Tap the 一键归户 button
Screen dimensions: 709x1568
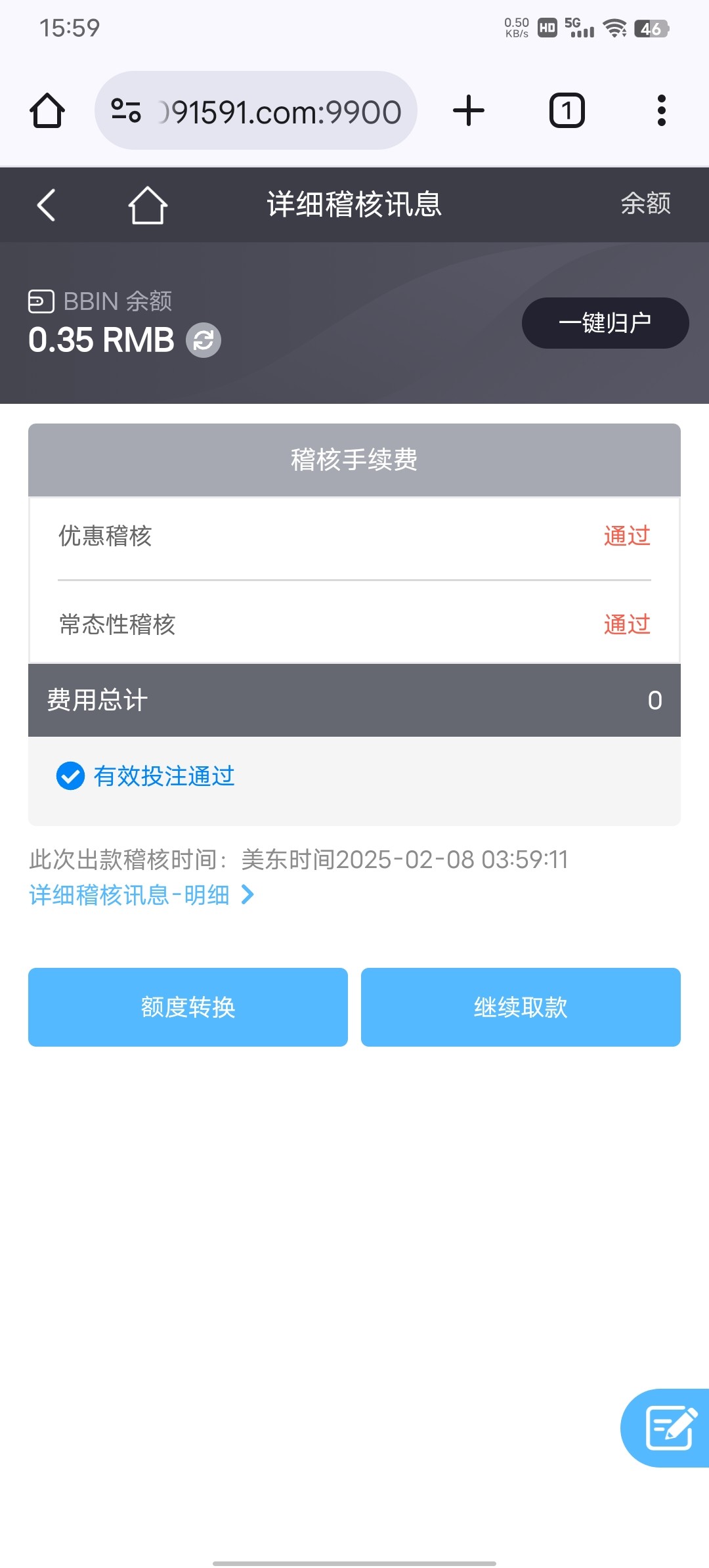605,323
